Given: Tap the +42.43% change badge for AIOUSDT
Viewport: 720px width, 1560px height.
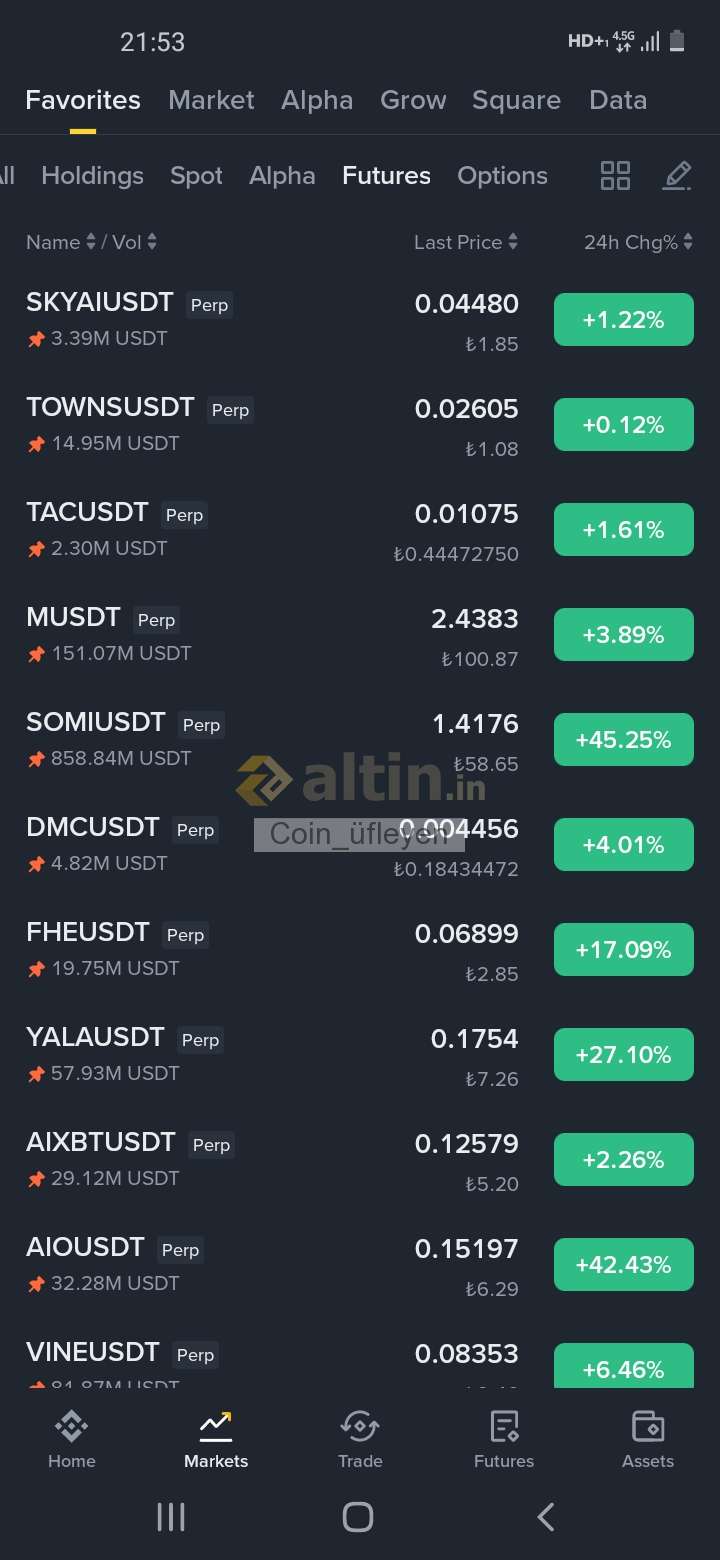Looking at the screenshot, I should click(623, 1264).
